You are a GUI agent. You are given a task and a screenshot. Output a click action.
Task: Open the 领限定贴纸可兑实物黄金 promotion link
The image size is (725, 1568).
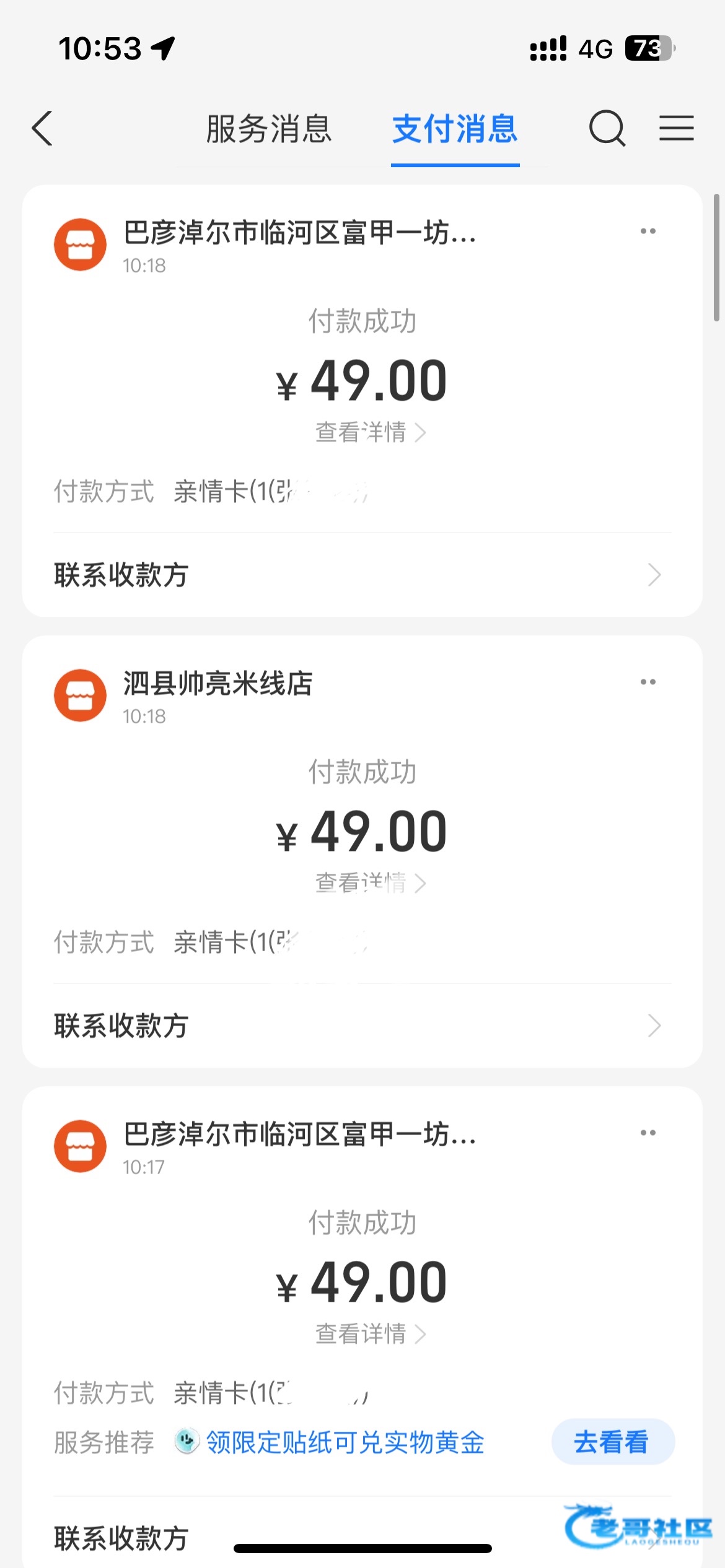345,1442
